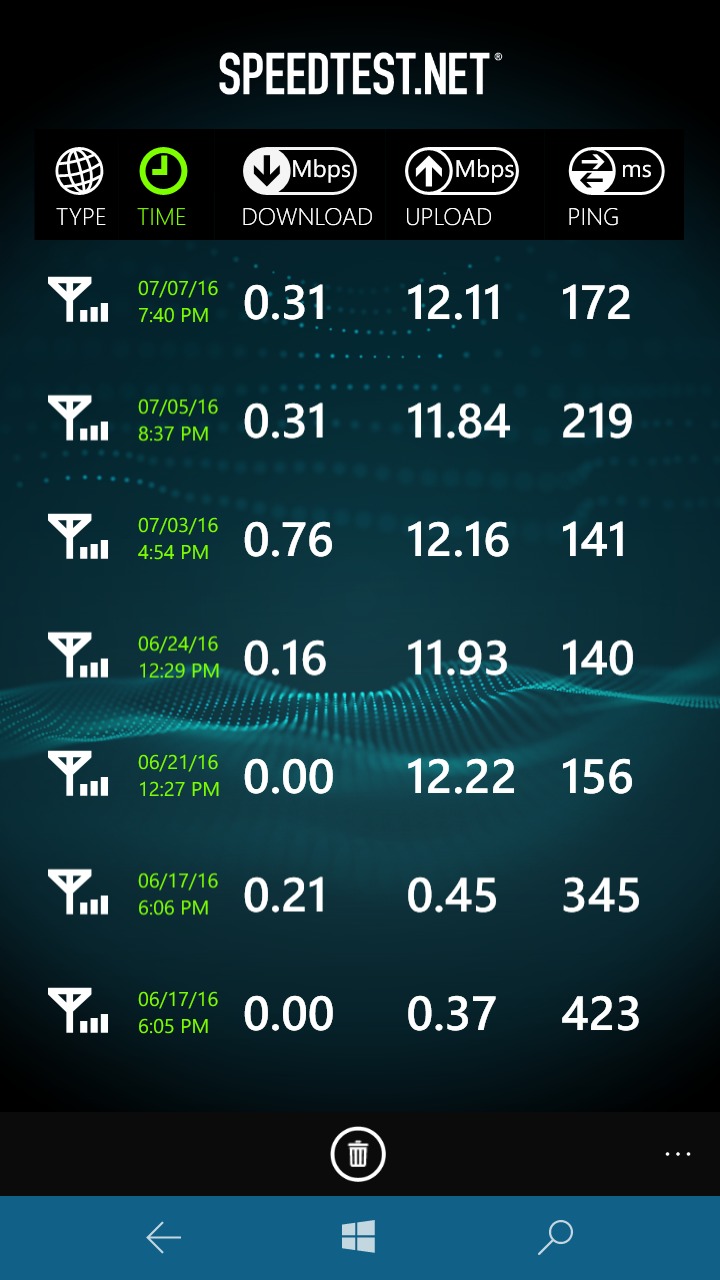Select the 06/17/16 6:05 PM result
Image resolution: width=720 pixels, height=1280 pixels.
360,1012
